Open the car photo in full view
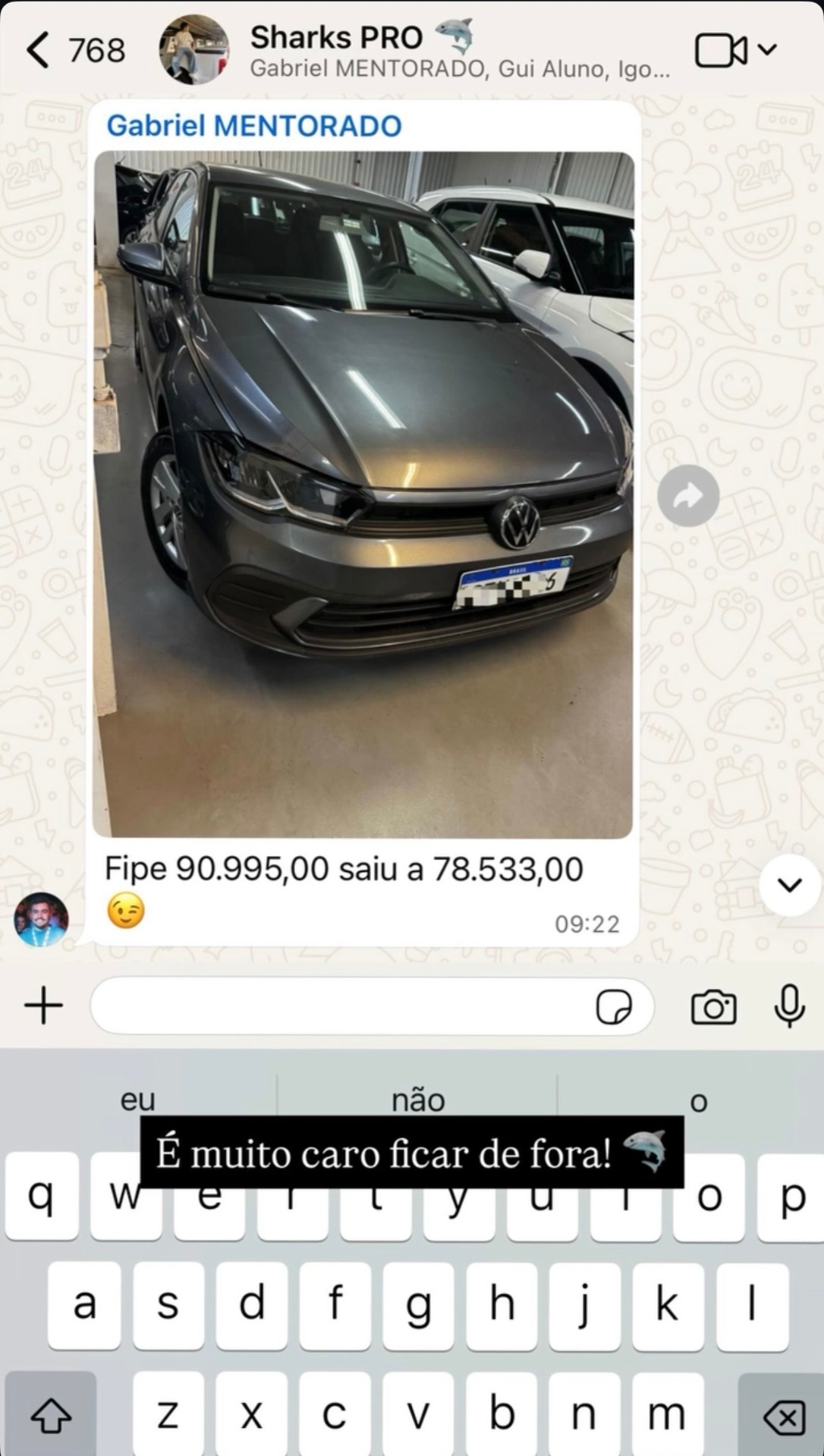Viewport: 824px width, 1456px height. click(x=363, y=494)
